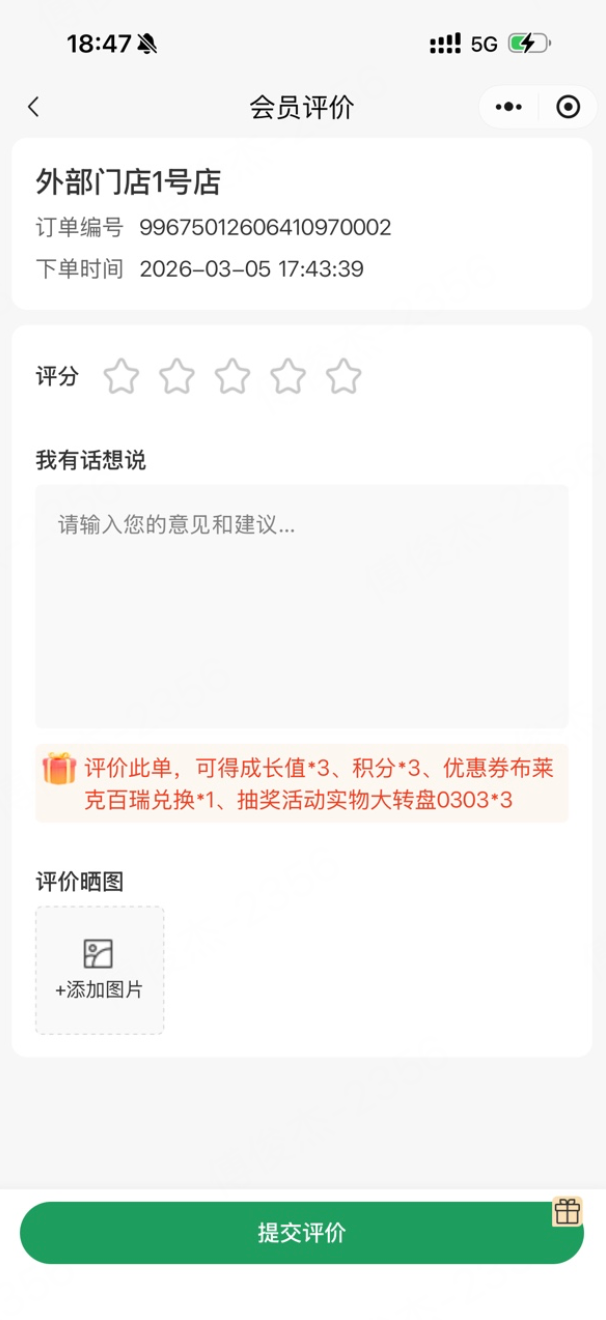This screenshot has height=1320, width=606.
Task: Set the rating to four stars
Action: (x=288, y=377)
